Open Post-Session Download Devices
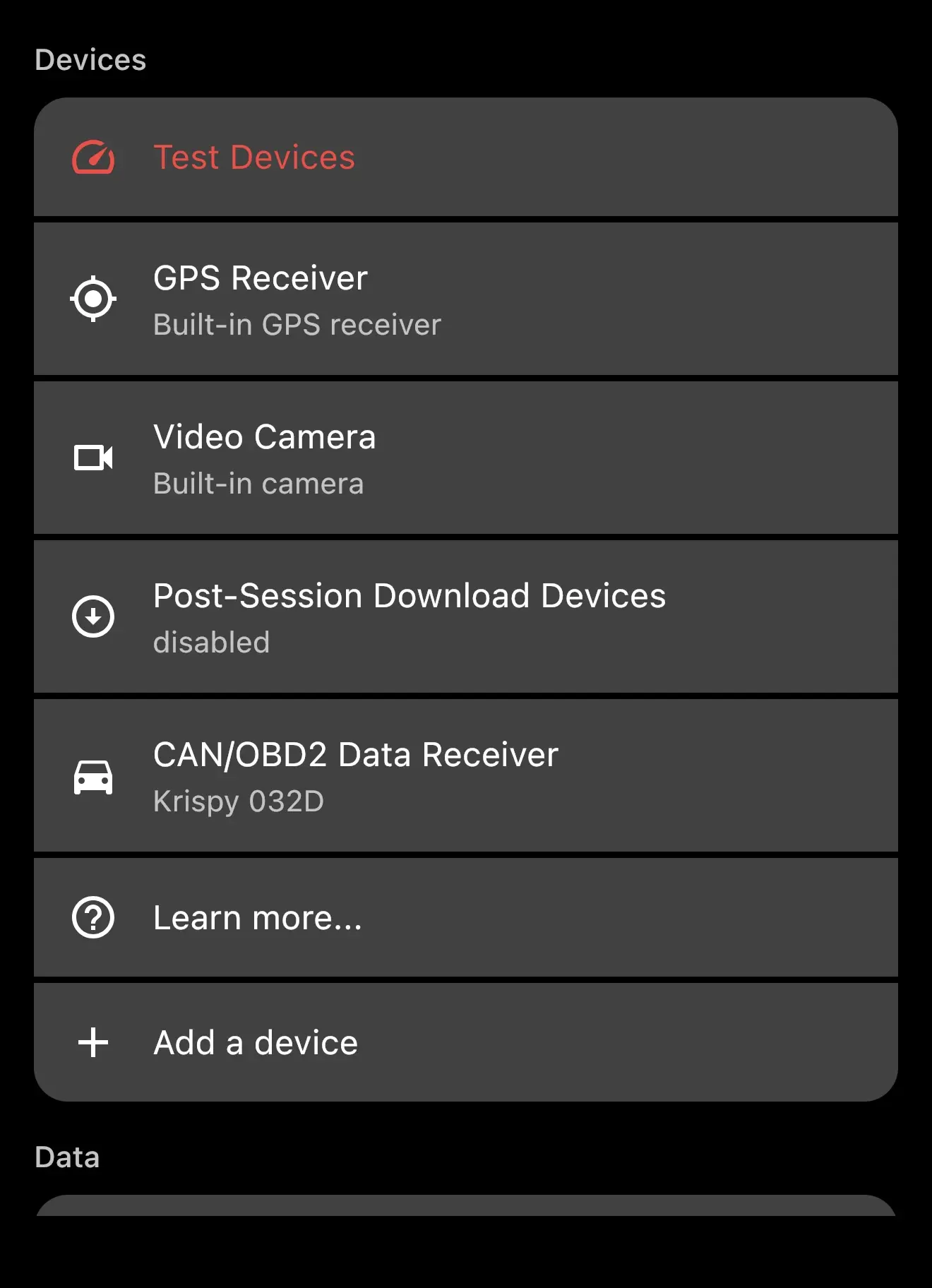Image resolution: width=932 pixels, height=1288 pixels. click(466, 616)
